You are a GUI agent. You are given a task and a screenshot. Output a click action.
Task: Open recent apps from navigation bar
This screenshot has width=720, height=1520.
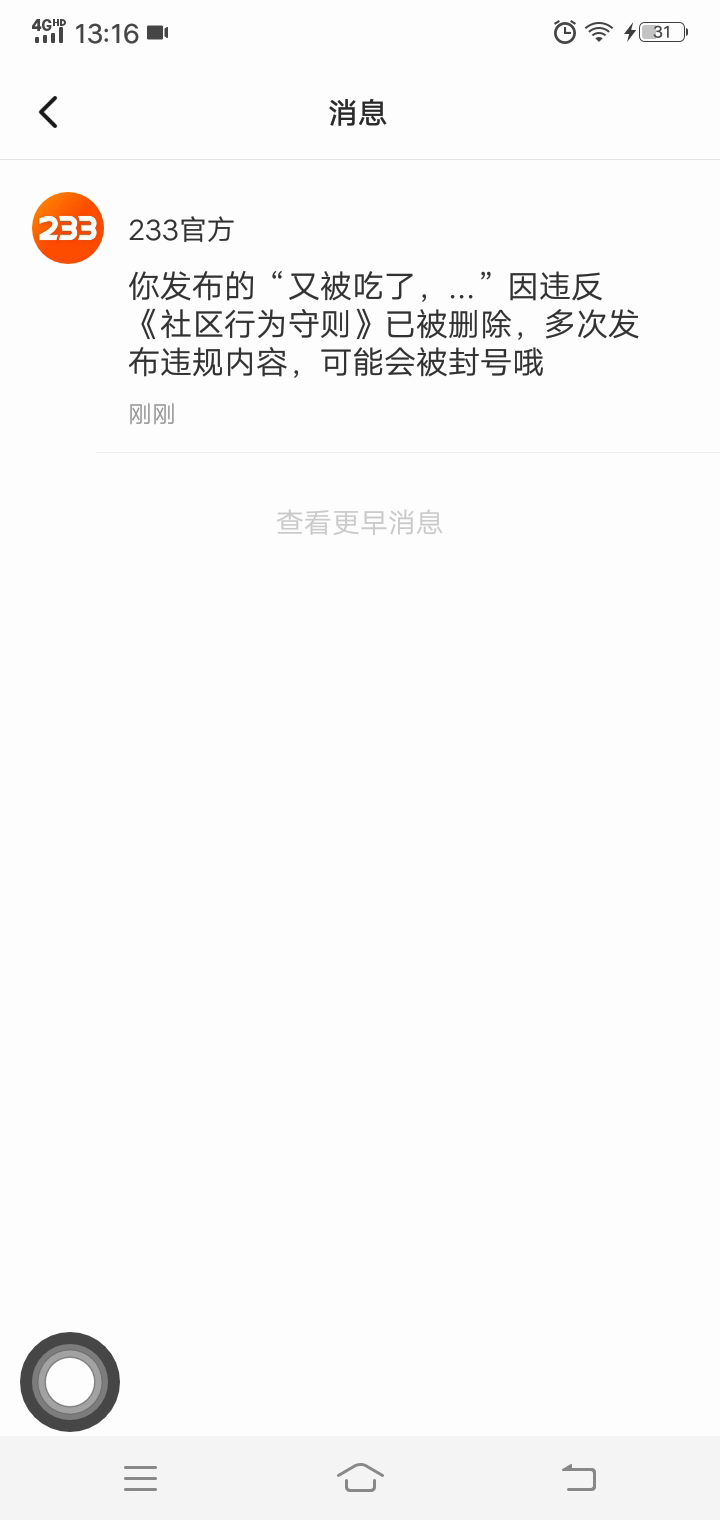click(140, 1477)
